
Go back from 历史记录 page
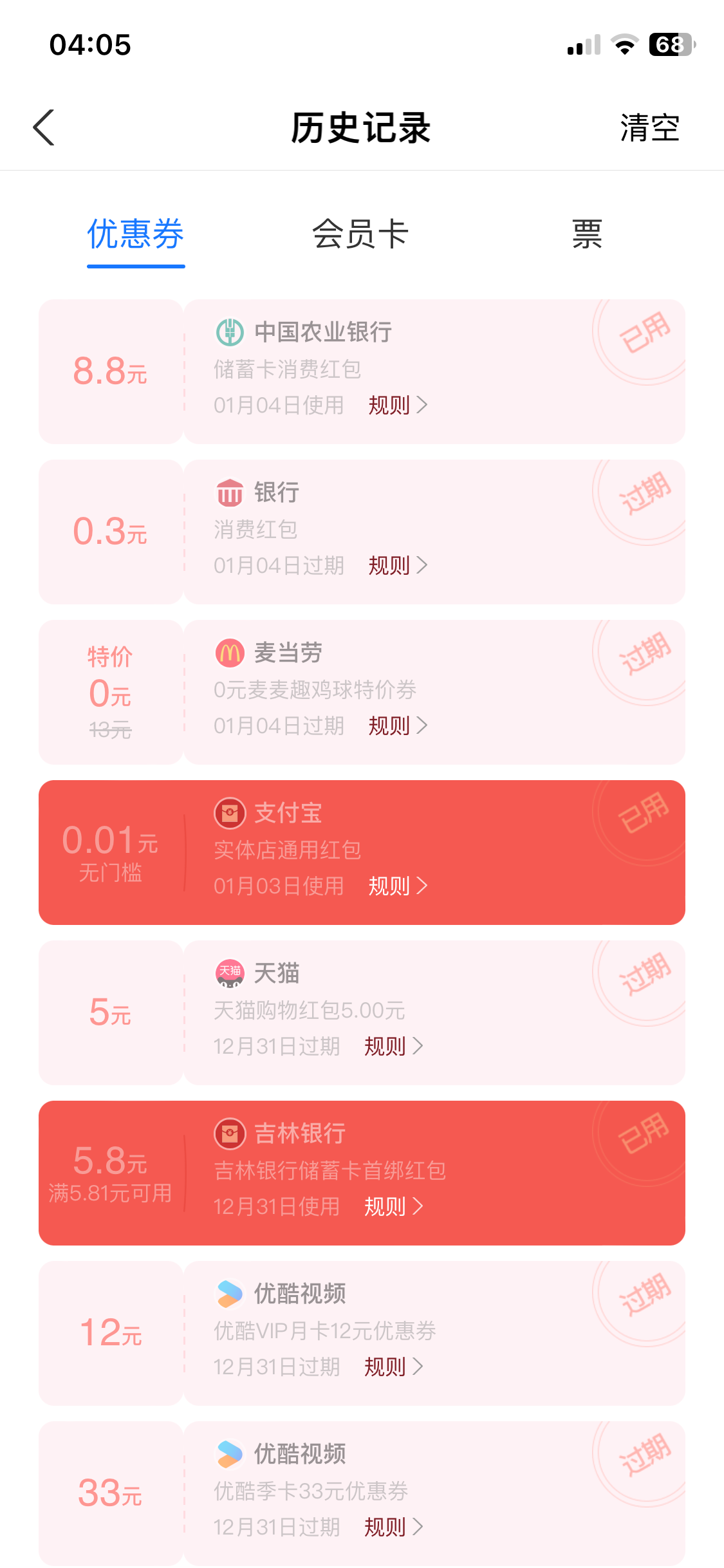pos(44,127)
